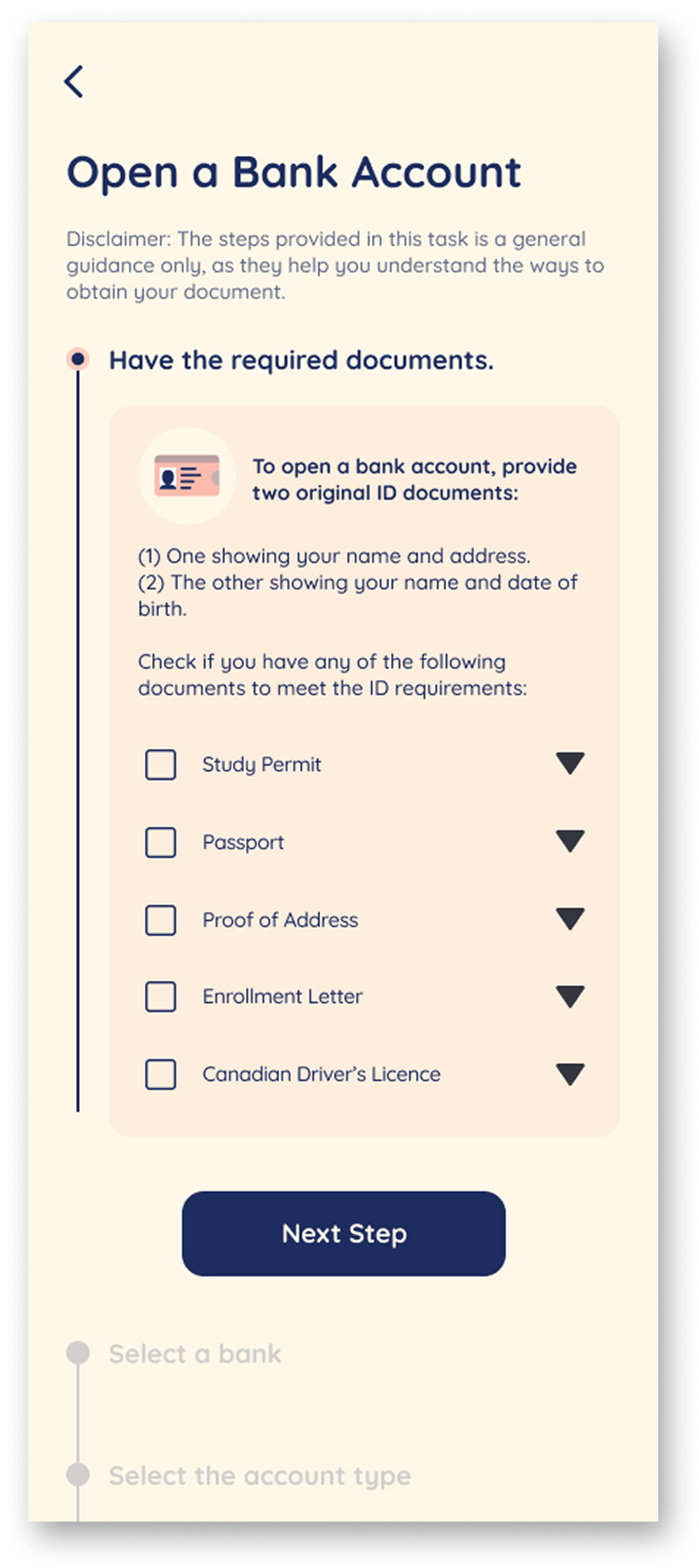Expand the Passport dropdown arrow
The width and height of the screenshot is (699, 1568).
click(570, 841)
